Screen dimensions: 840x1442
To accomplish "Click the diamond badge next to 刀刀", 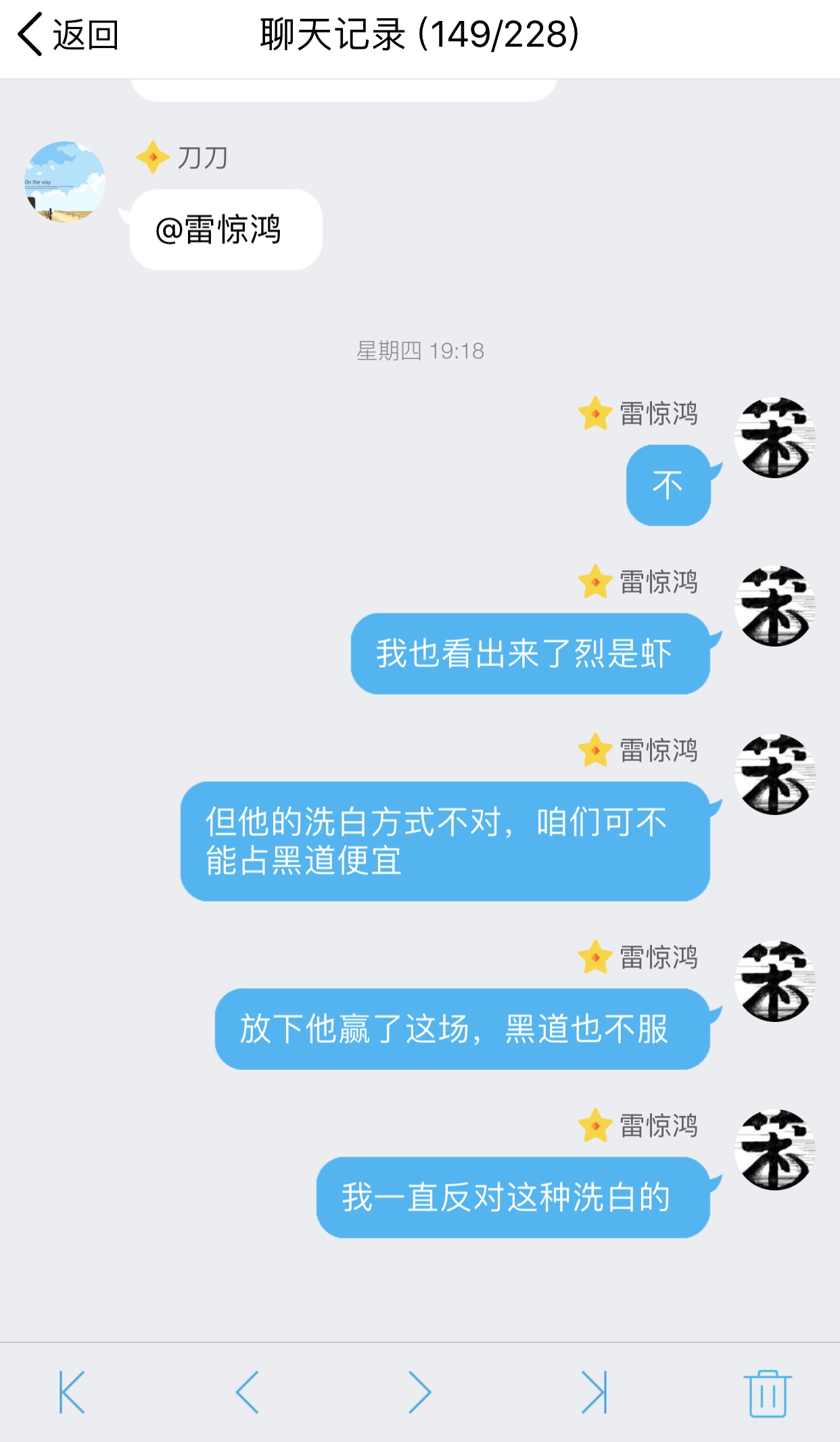I will (x=151, y=158).
